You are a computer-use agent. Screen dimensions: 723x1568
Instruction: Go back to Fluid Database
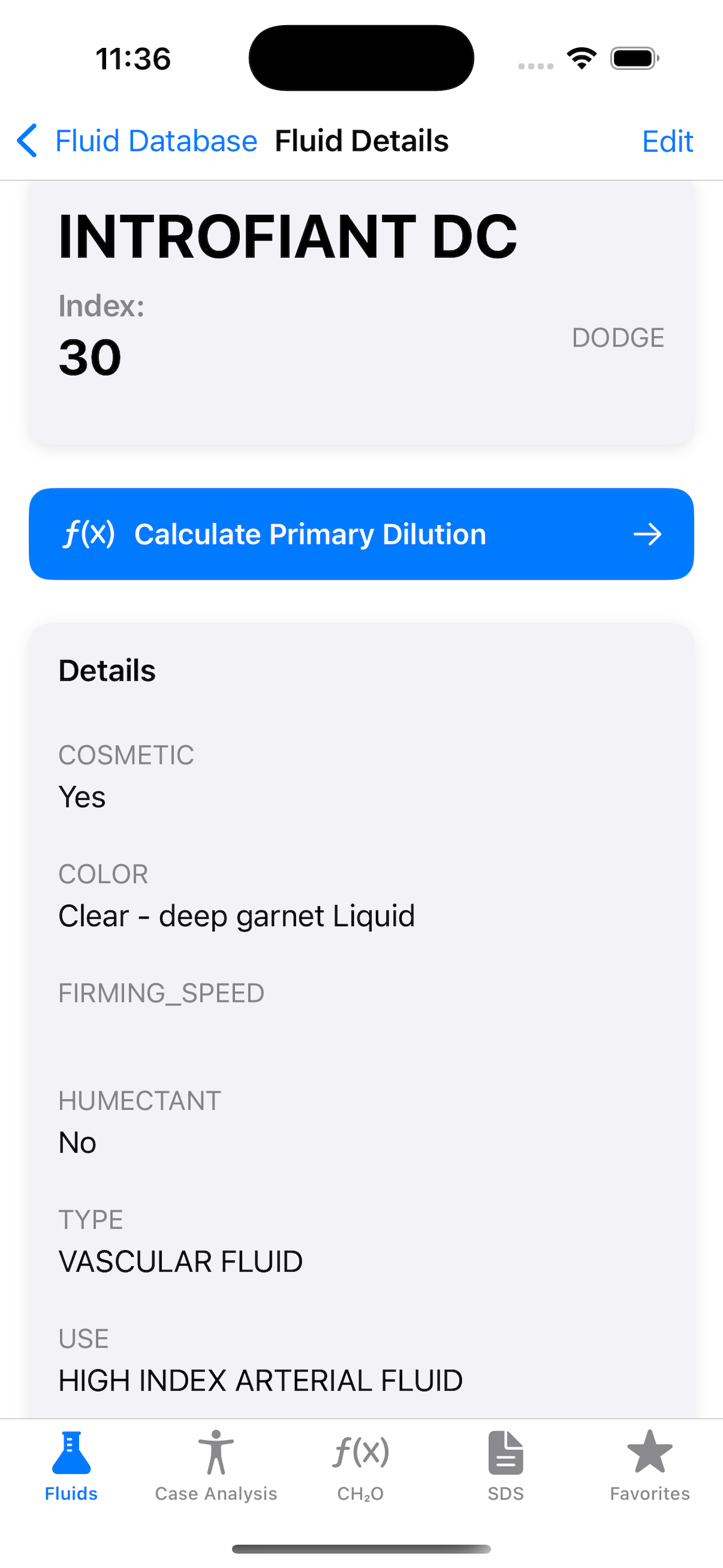click(137, 141)
